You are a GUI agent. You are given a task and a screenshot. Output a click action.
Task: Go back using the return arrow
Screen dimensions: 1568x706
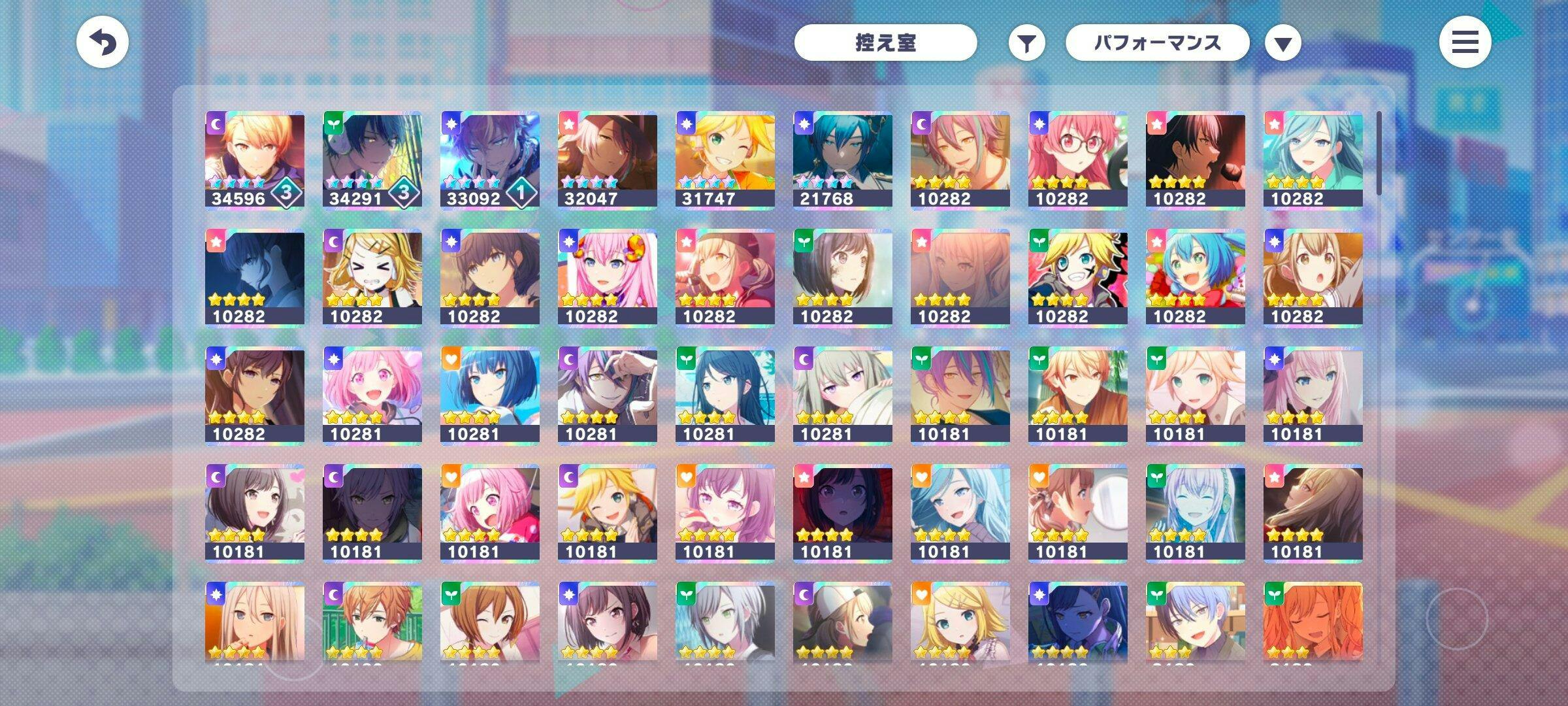(x=102, y=42)
